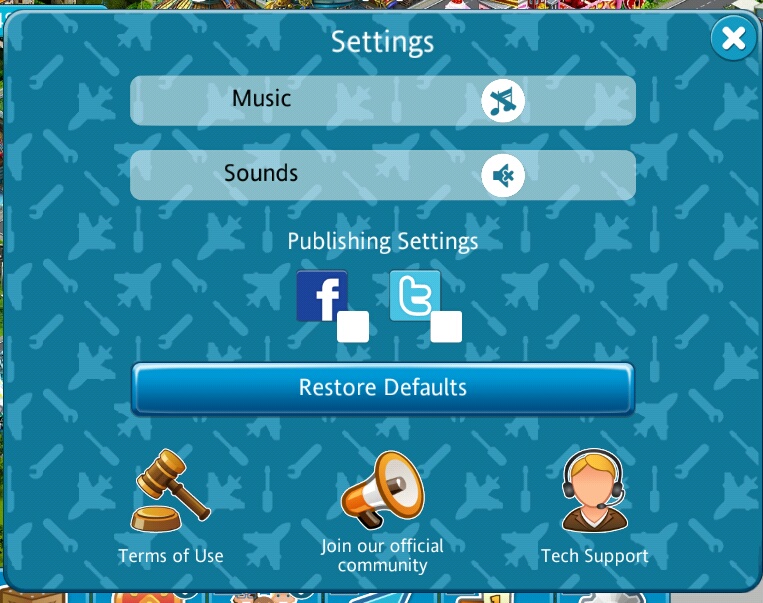This screenshot has width=763, height=603.
Task: Close the Settings dialog
Action: tap(733, 39)
